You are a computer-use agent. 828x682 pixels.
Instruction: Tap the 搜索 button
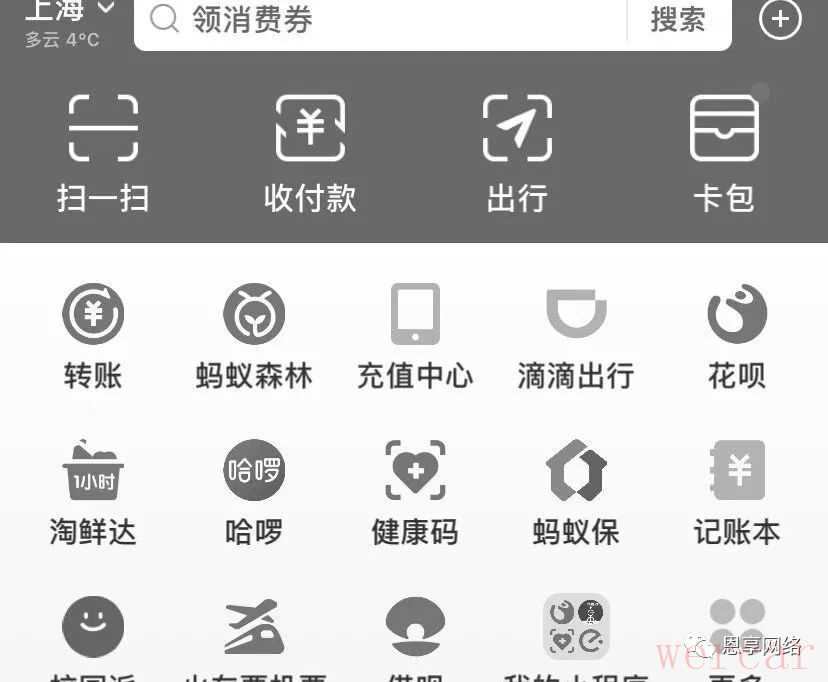click(x=678, y=20)
